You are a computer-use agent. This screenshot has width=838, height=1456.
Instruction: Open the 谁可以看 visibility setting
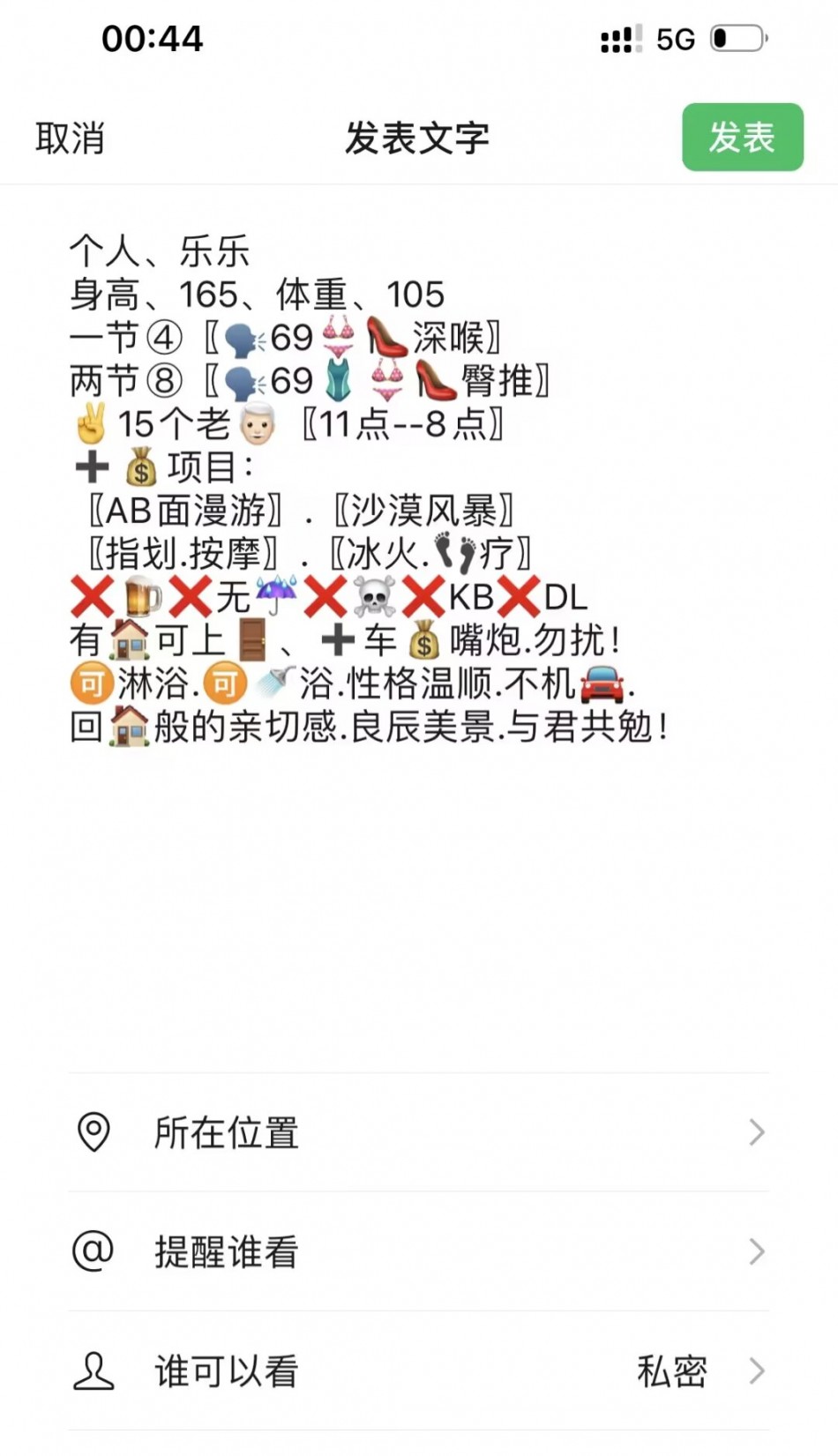tap(418, 1371)
